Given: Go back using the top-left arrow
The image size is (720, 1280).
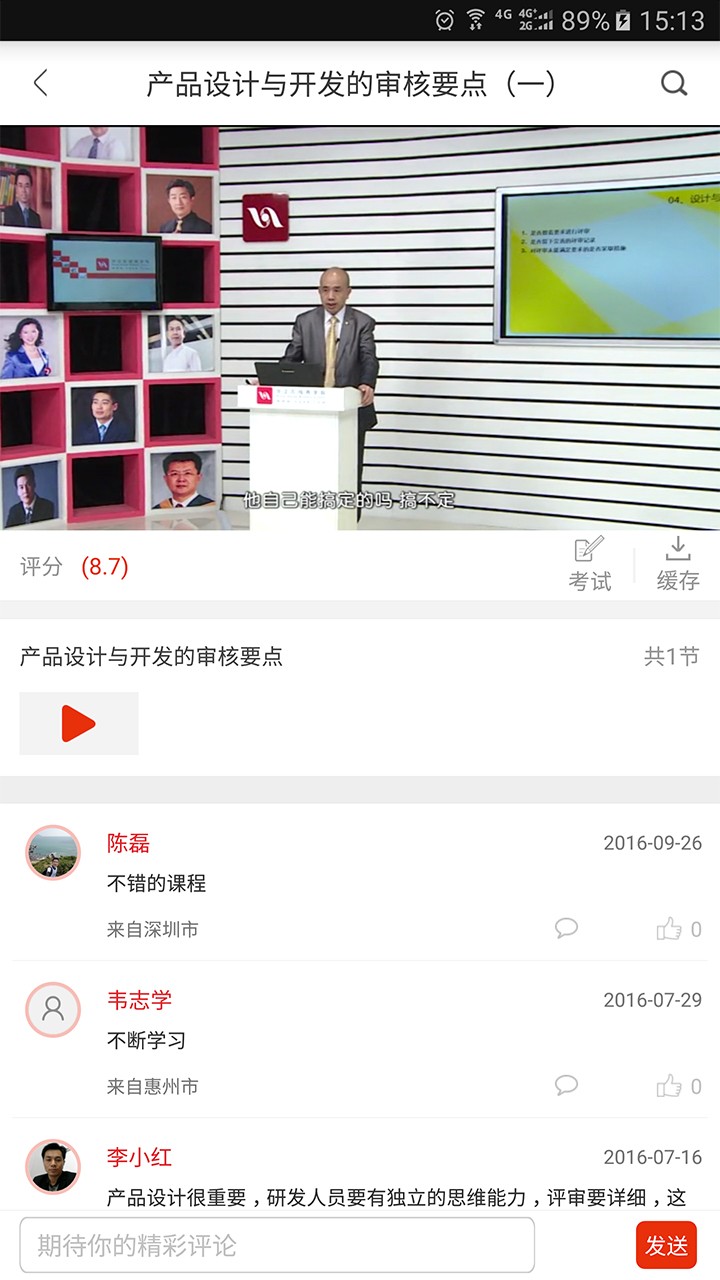Looking at the screenshot, I should click(x=40, y=83).
